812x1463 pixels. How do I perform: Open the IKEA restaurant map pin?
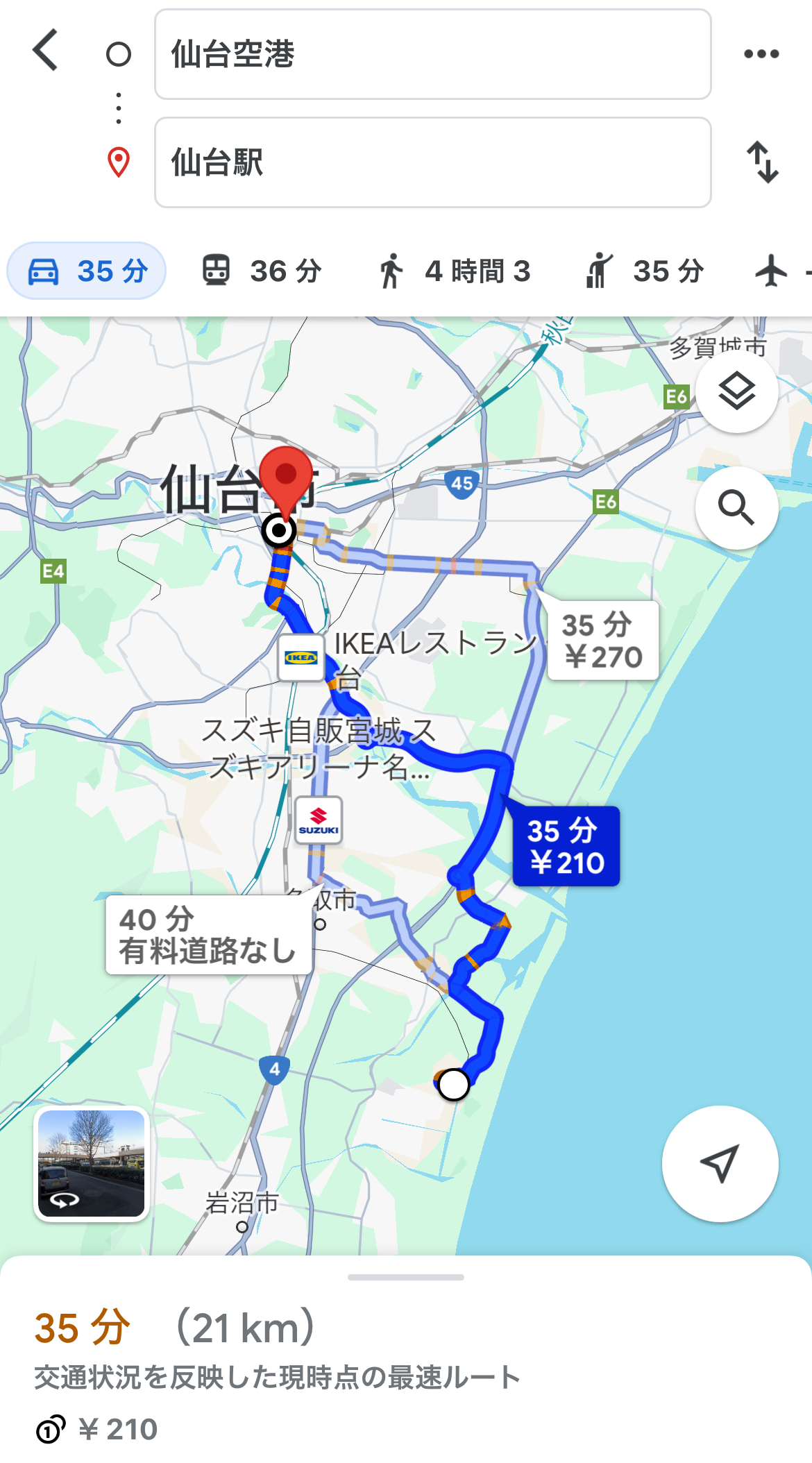[x=301, y=657]
